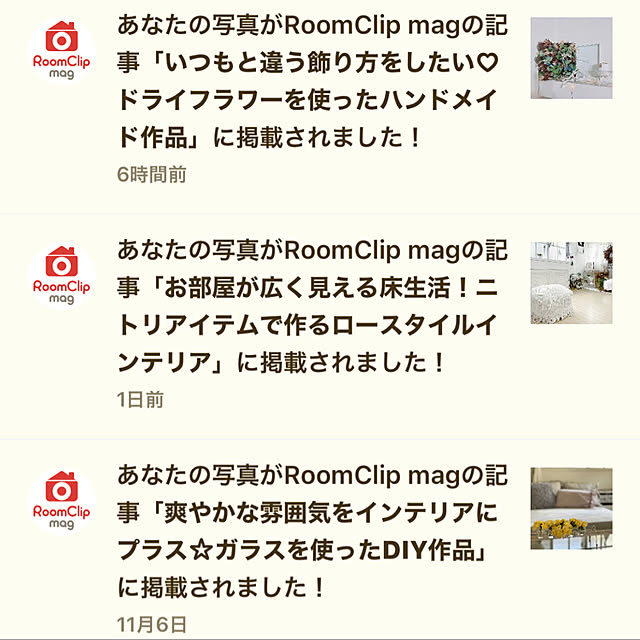The image size is (640, 640).
Task: View the yellow flowers table photo thumbnail
Action: 571,507
